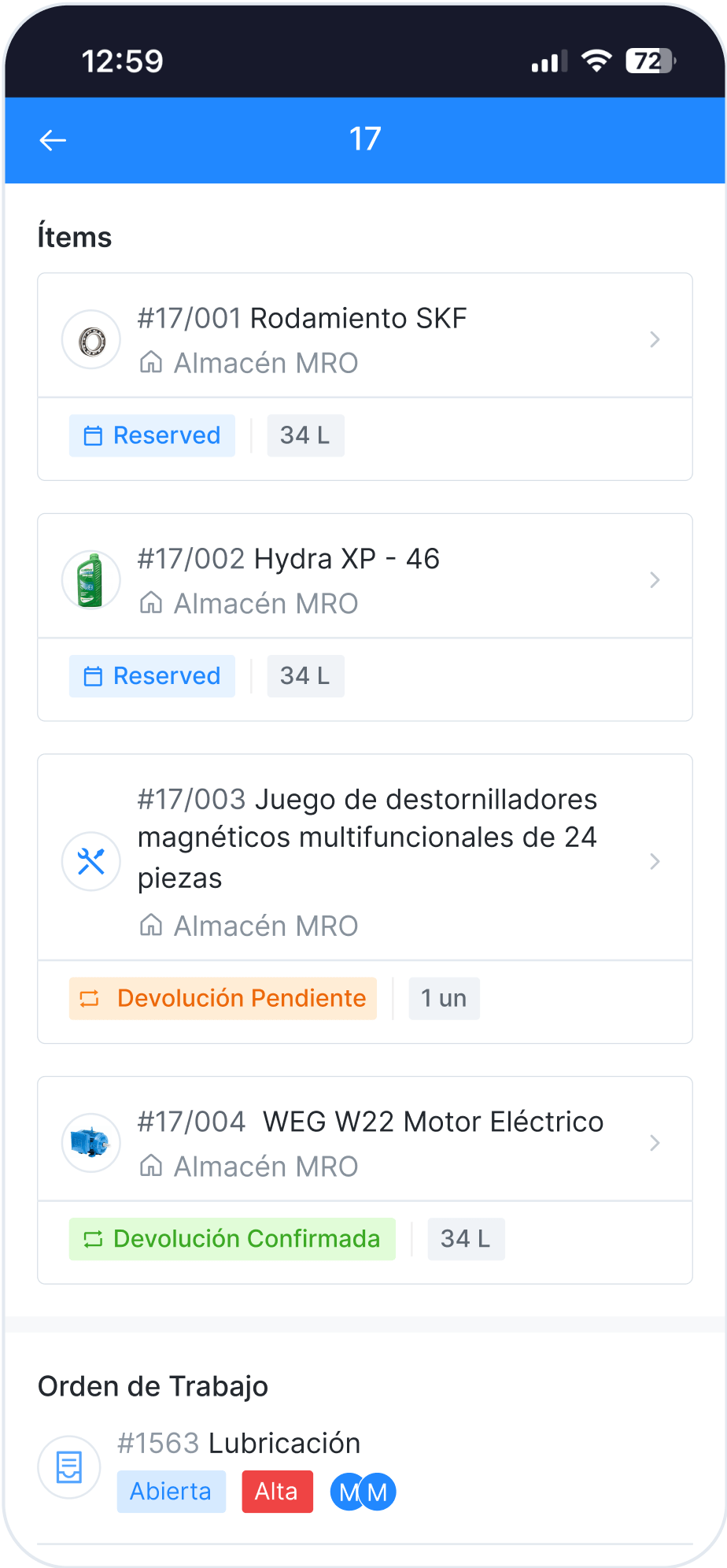Open the #17/004 motor item chevron
The width and height of the screenshot is (727, 1568).
click(655, 1143)
